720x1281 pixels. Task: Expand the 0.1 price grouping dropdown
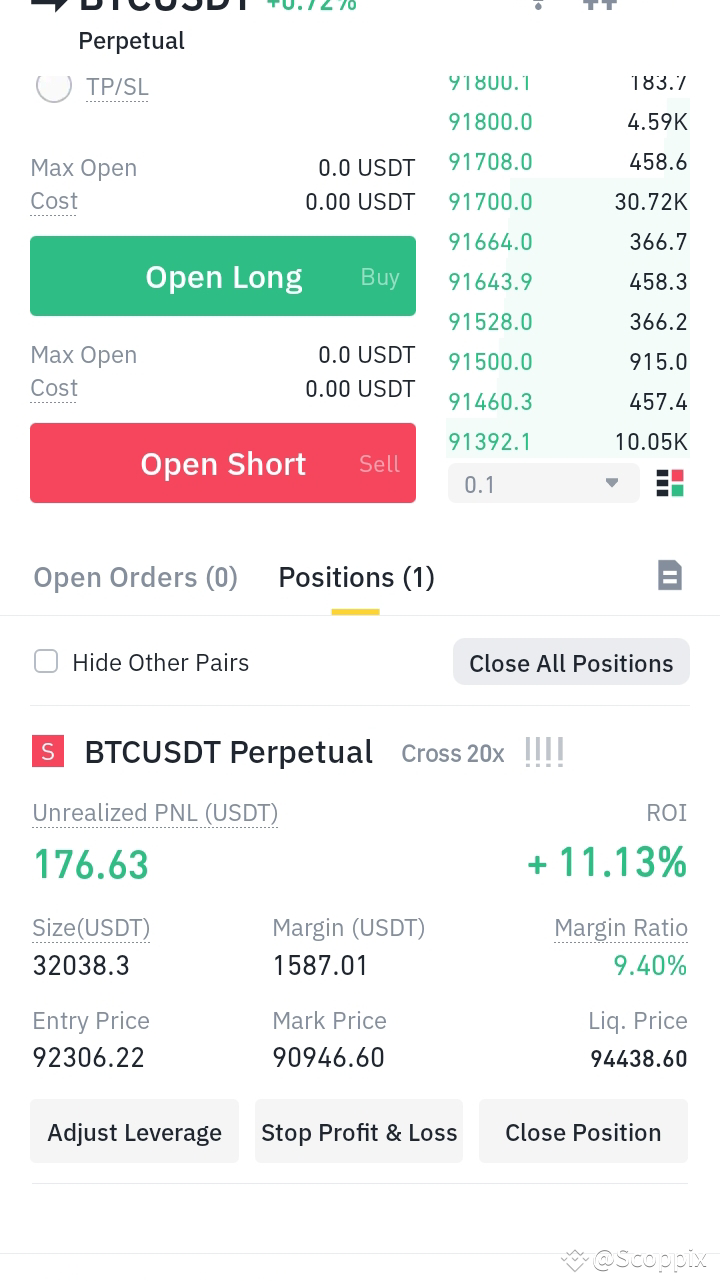click(x=543, y=484)
